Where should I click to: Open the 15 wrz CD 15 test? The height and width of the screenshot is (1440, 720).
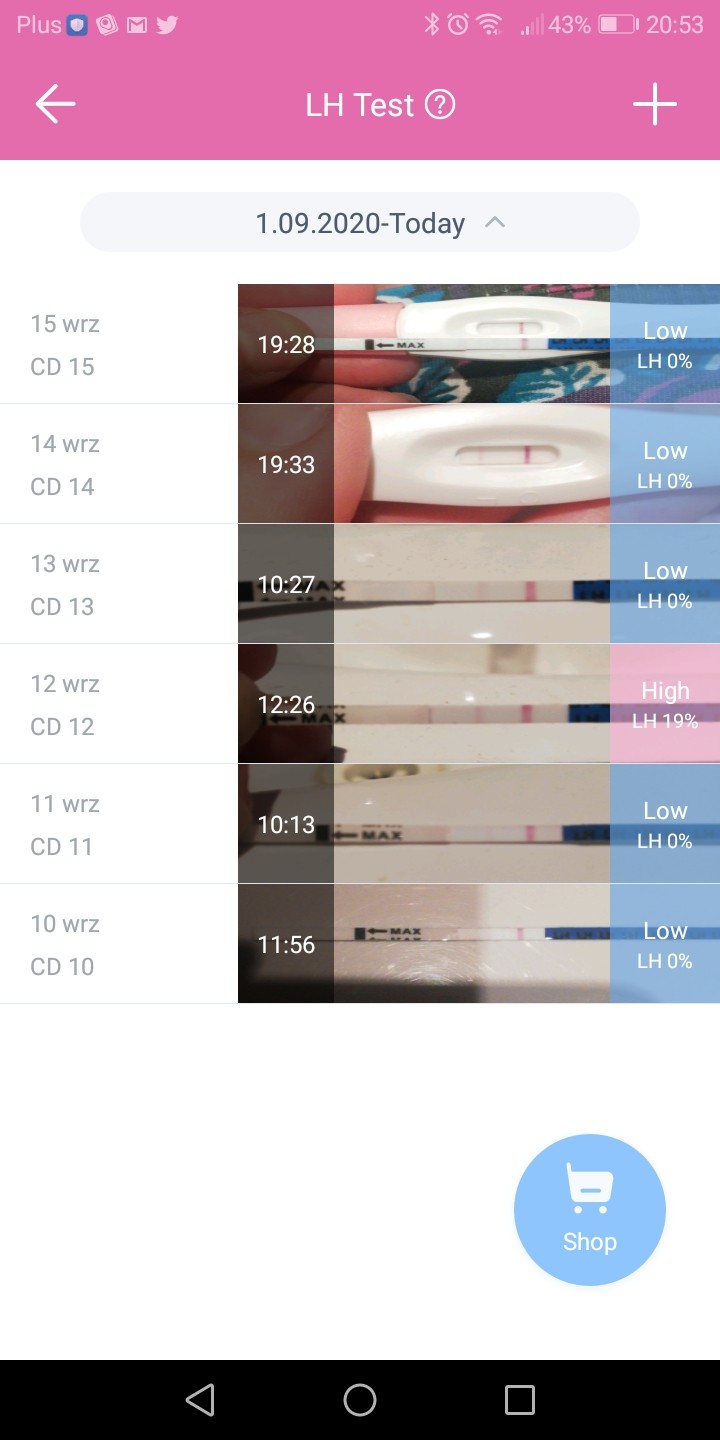(x=360, y=344)
